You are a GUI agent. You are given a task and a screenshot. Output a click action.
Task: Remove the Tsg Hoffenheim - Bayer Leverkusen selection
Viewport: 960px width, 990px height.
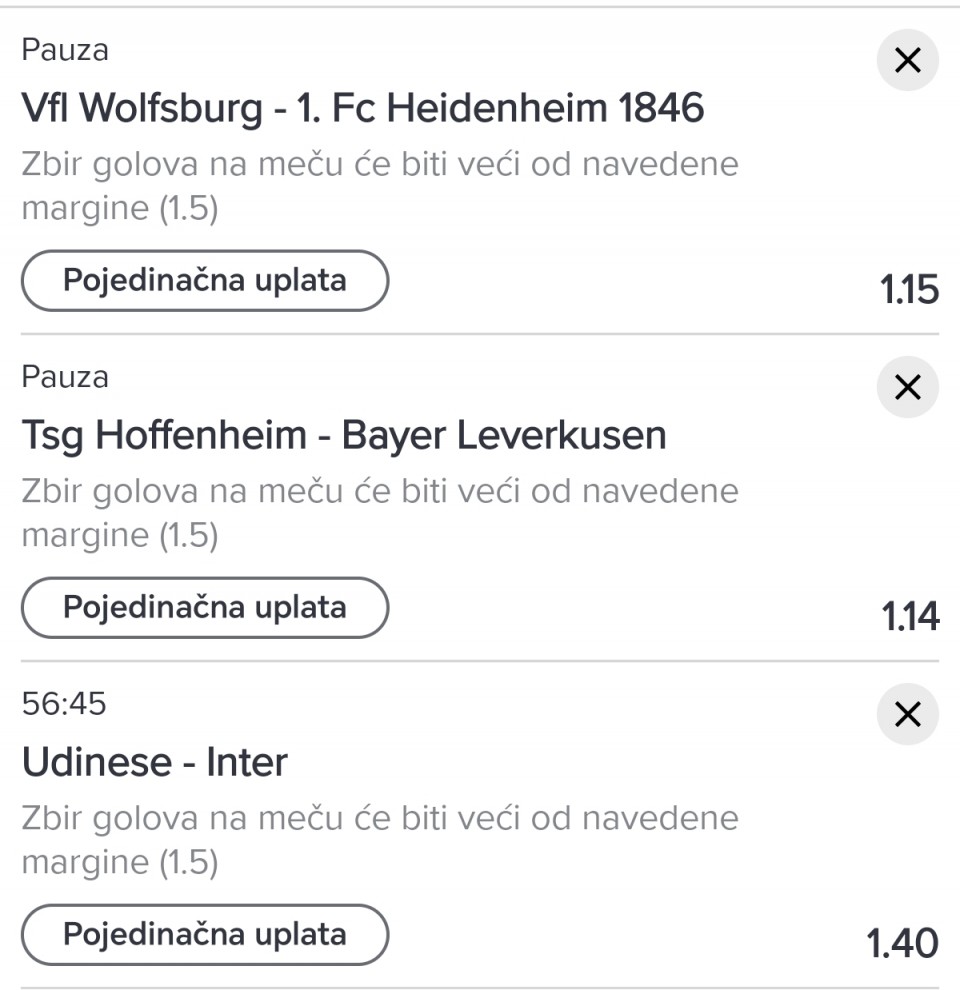point(907,387)
